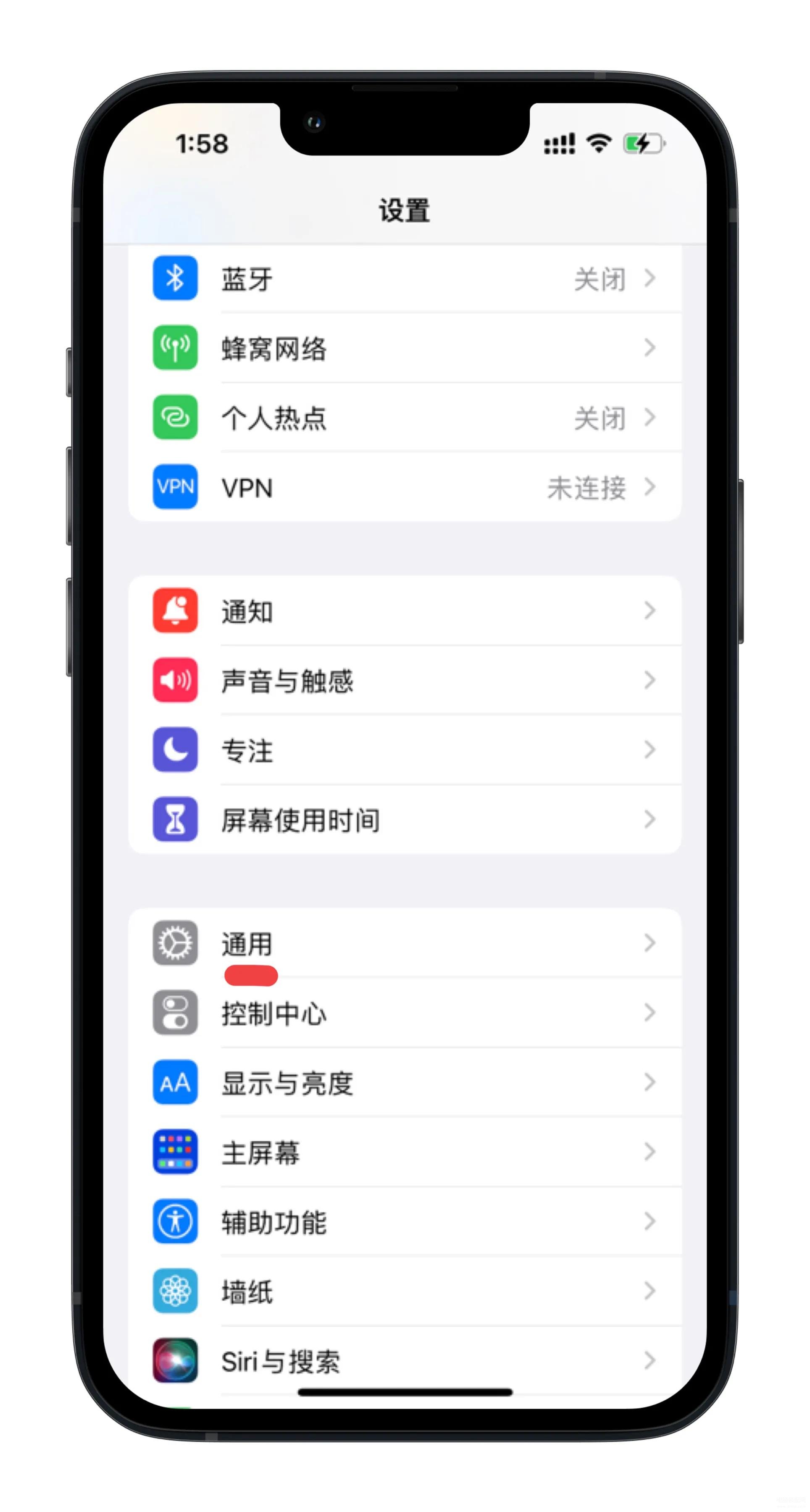Open Siri与搜索 settings
This screenshot has width=810, height=1512.
click(405, 1360)
